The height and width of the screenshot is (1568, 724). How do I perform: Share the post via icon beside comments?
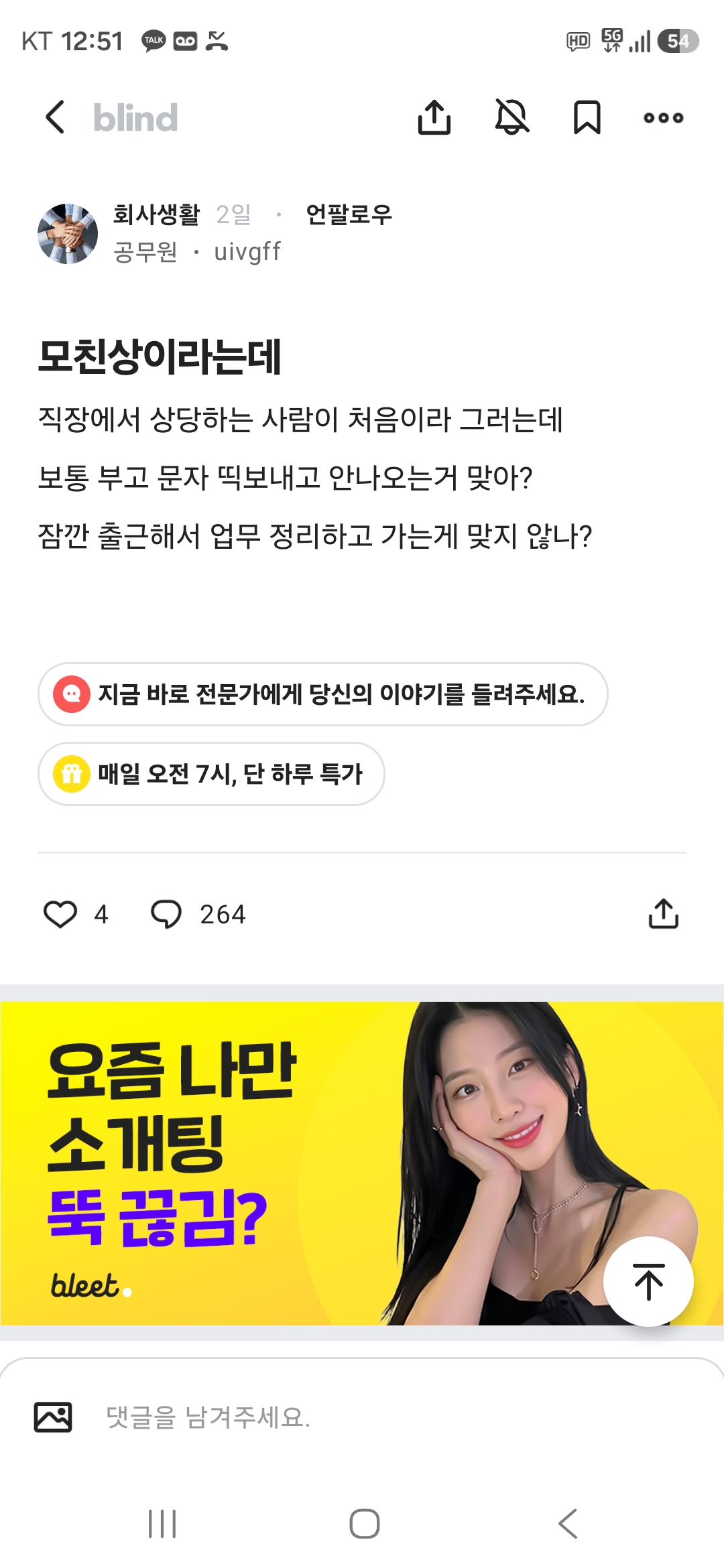(664, 914)
